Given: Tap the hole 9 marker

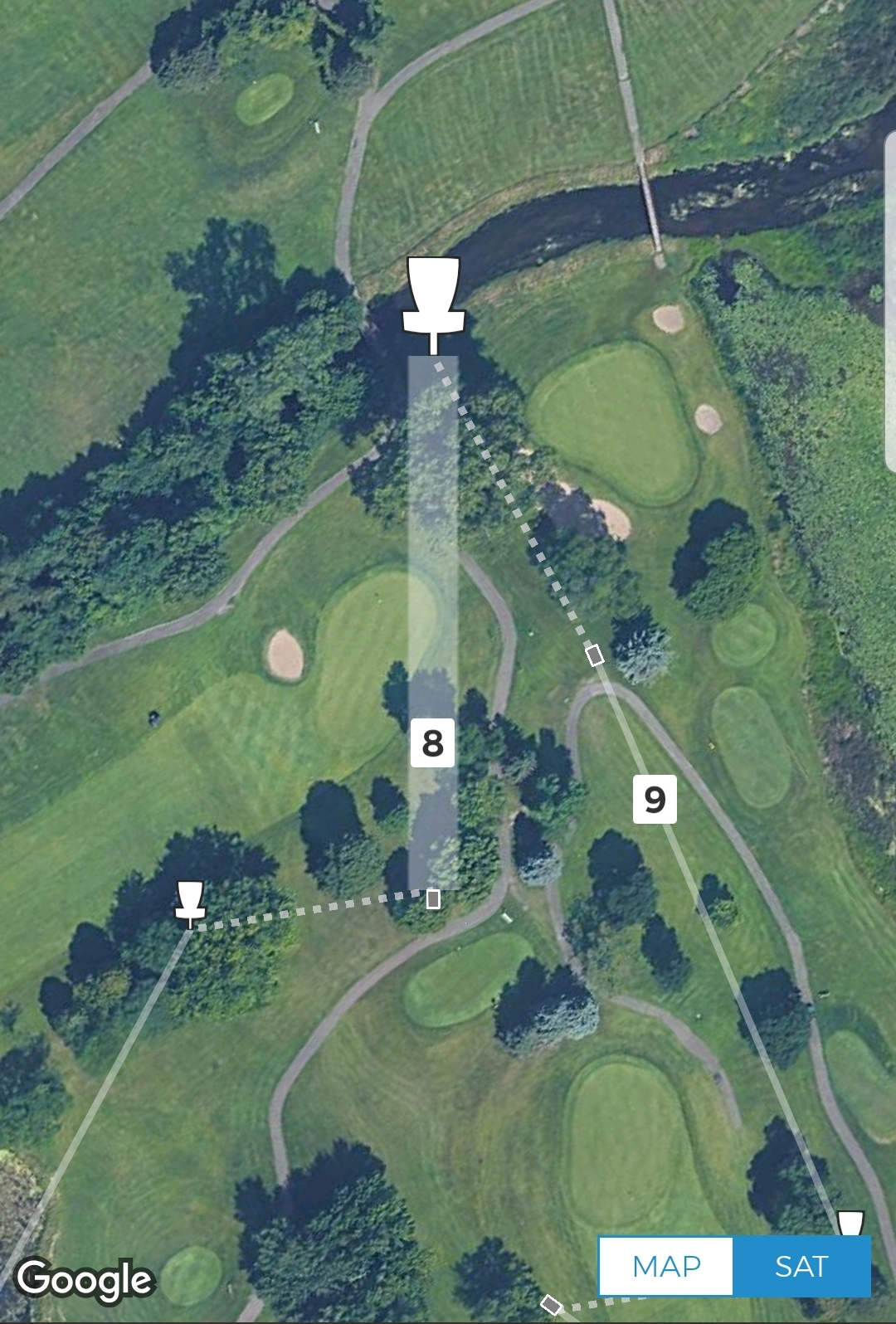Looking at the screenshot, I should tap(655, 799).
